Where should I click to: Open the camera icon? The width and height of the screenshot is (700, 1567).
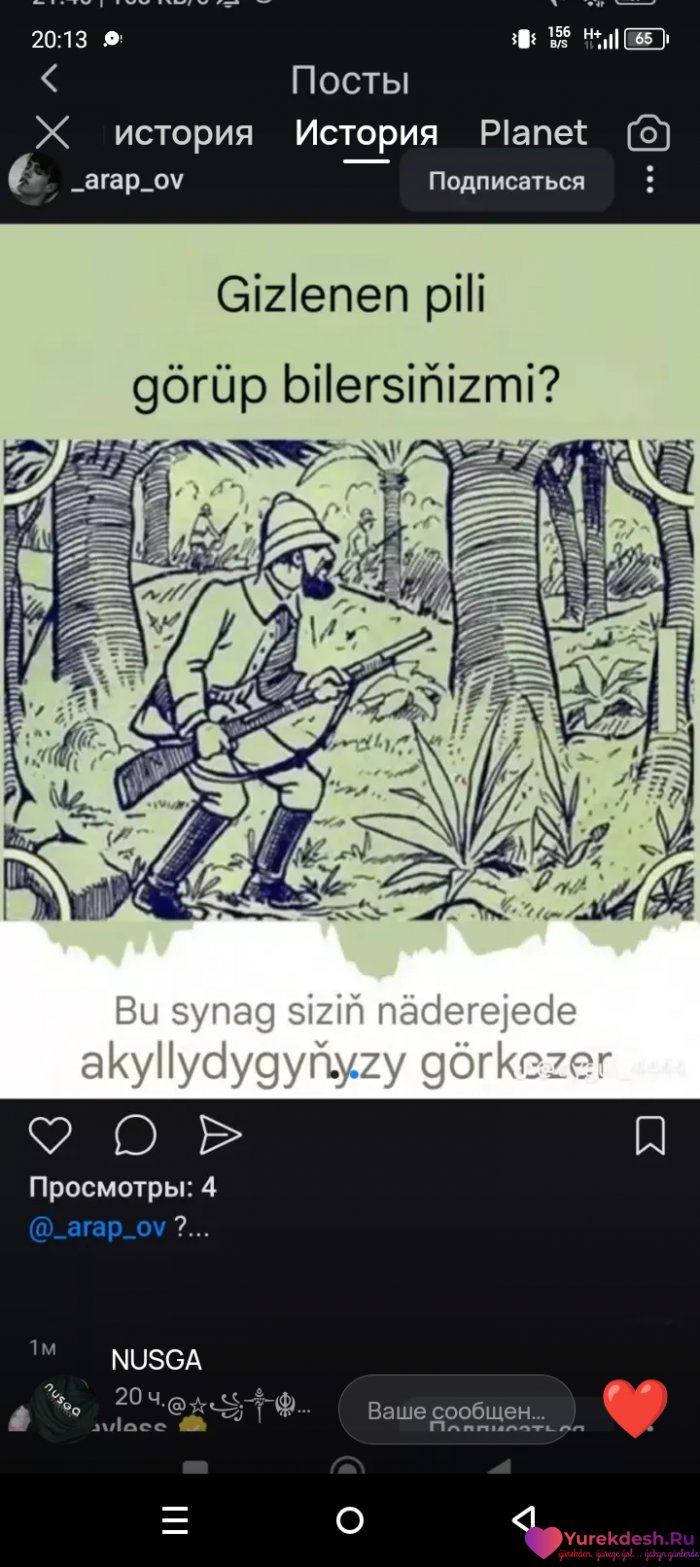(647, 133)
